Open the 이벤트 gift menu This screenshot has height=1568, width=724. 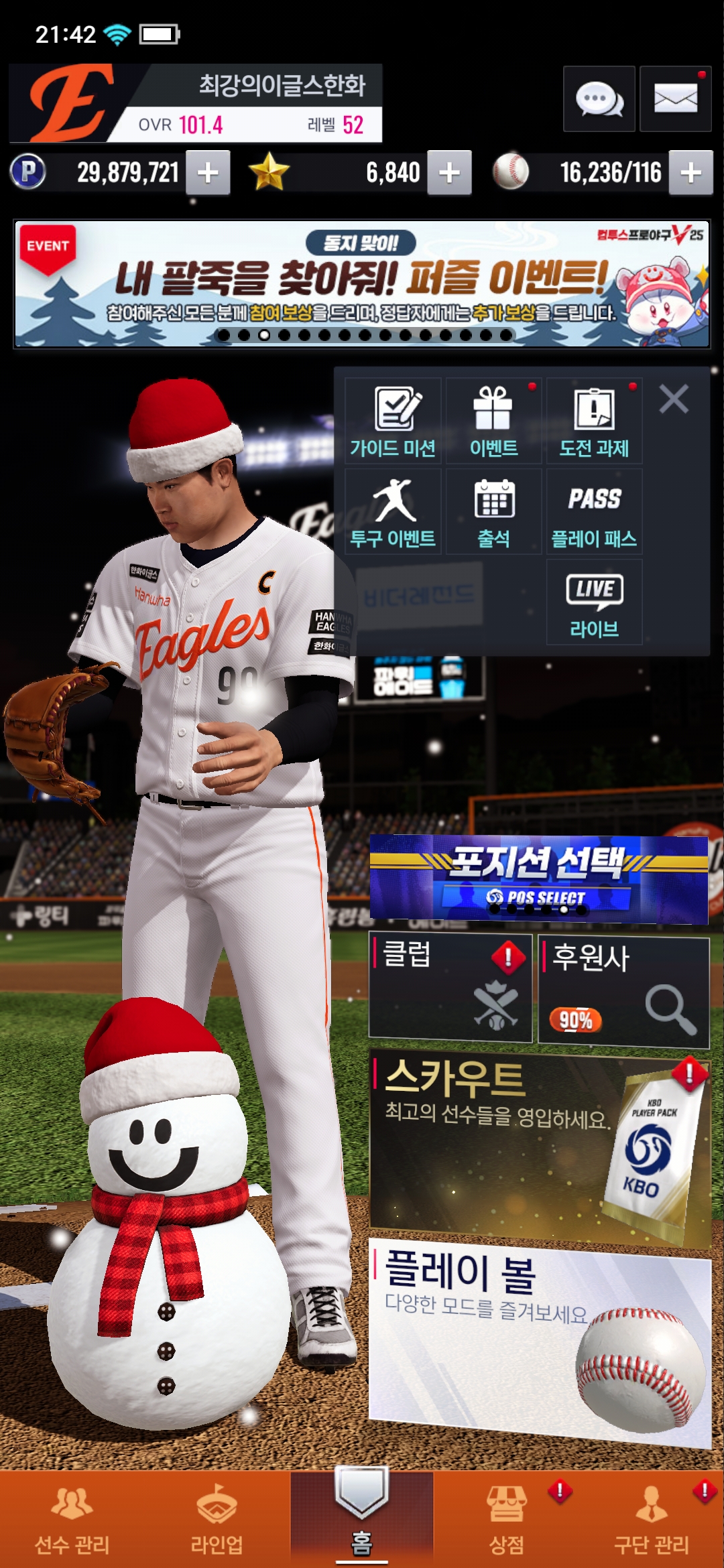493,421
